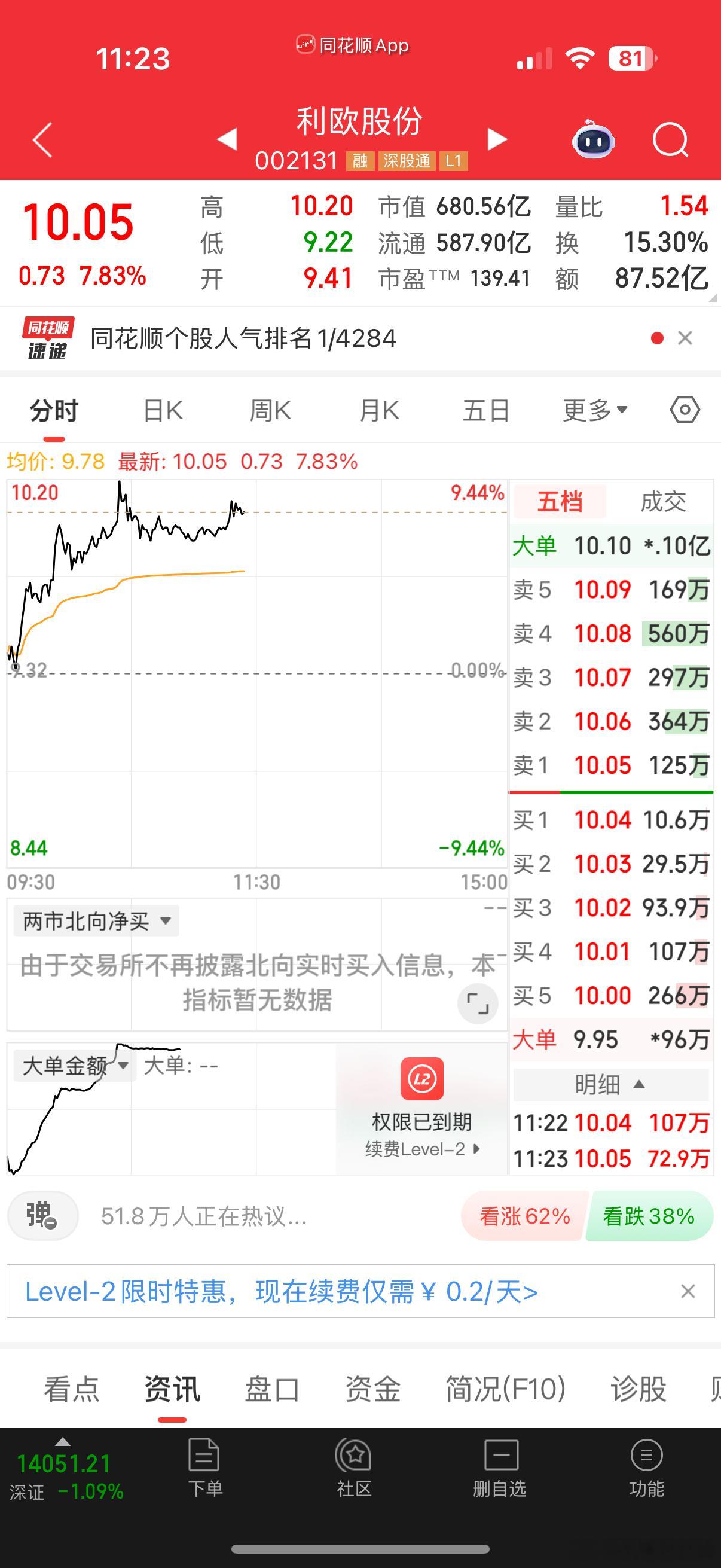721x1568 pixels.
Task: Vote 看跌 bearish on this stock
Action: pos(649,1216)
